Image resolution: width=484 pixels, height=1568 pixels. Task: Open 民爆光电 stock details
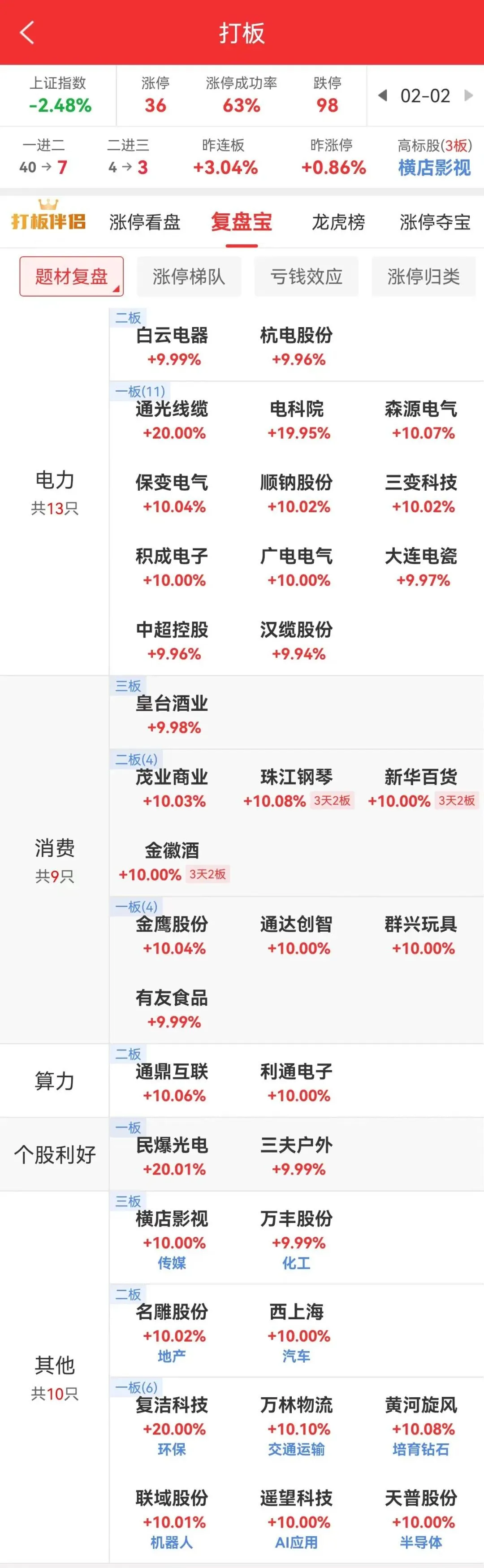pyautogui.click(x=172, y=1156)
